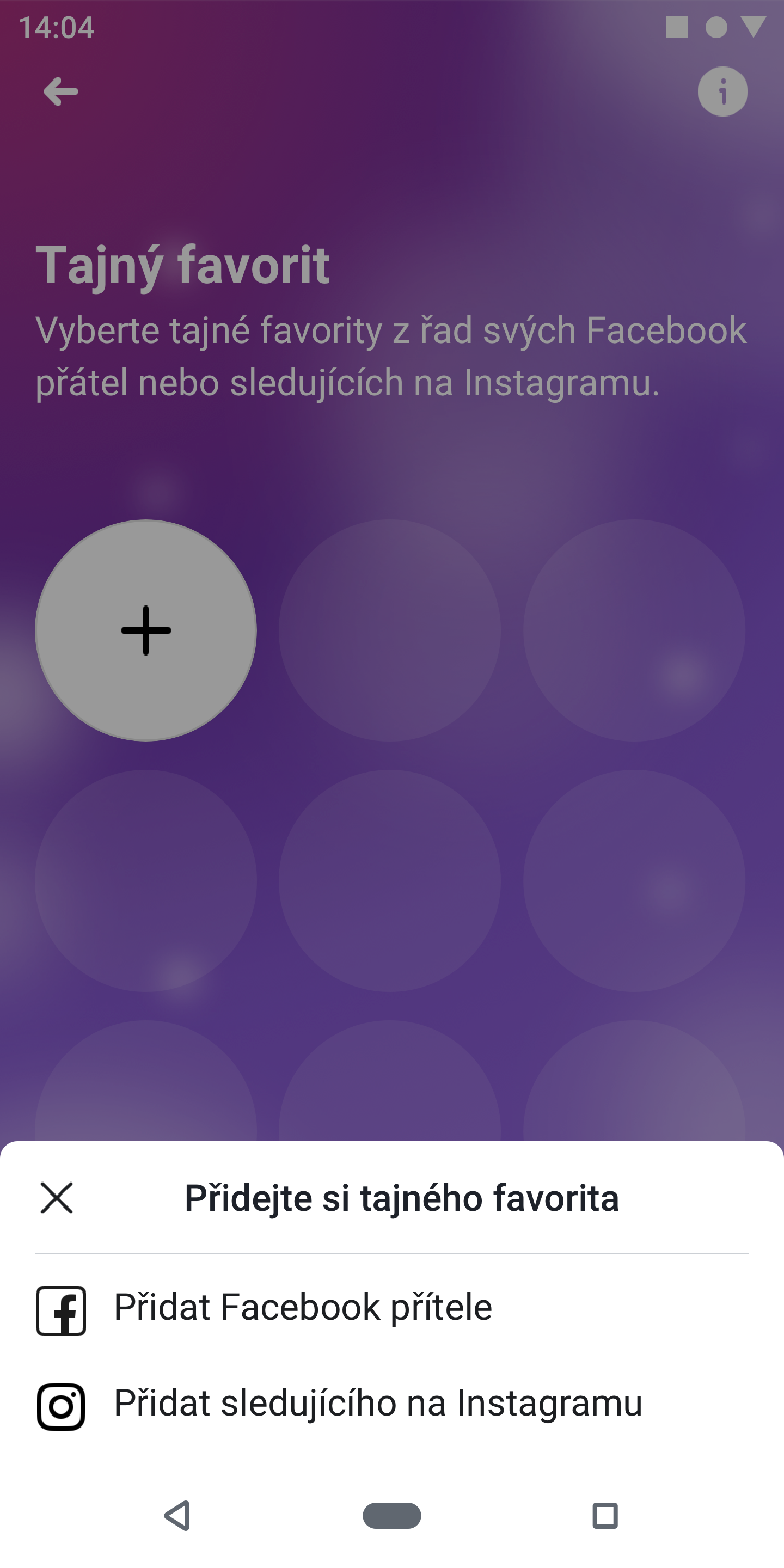Open recent apps from navigation bar

coord(604,1515)
